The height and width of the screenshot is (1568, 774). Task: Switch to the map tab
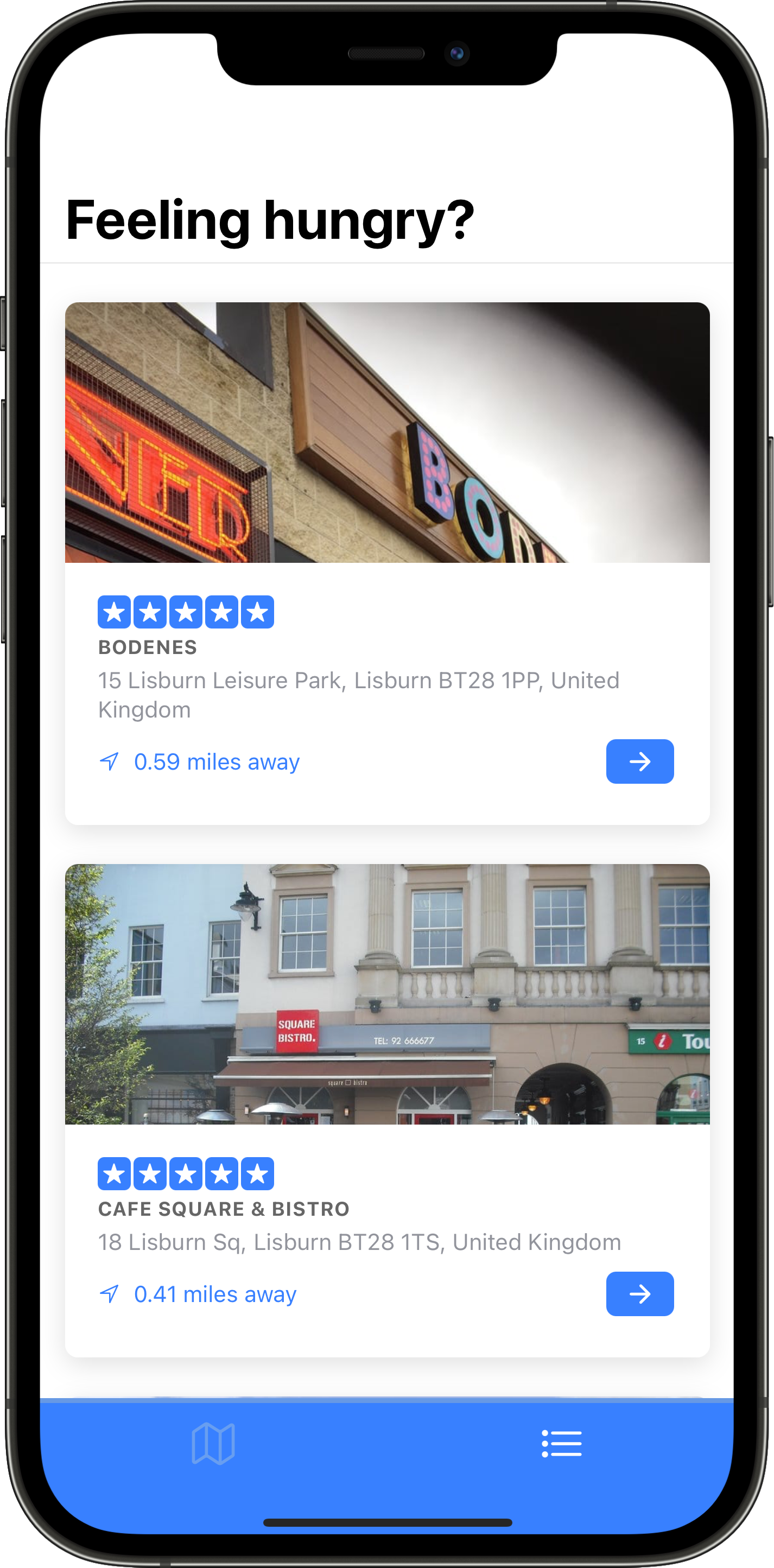tap(213, 1443)
